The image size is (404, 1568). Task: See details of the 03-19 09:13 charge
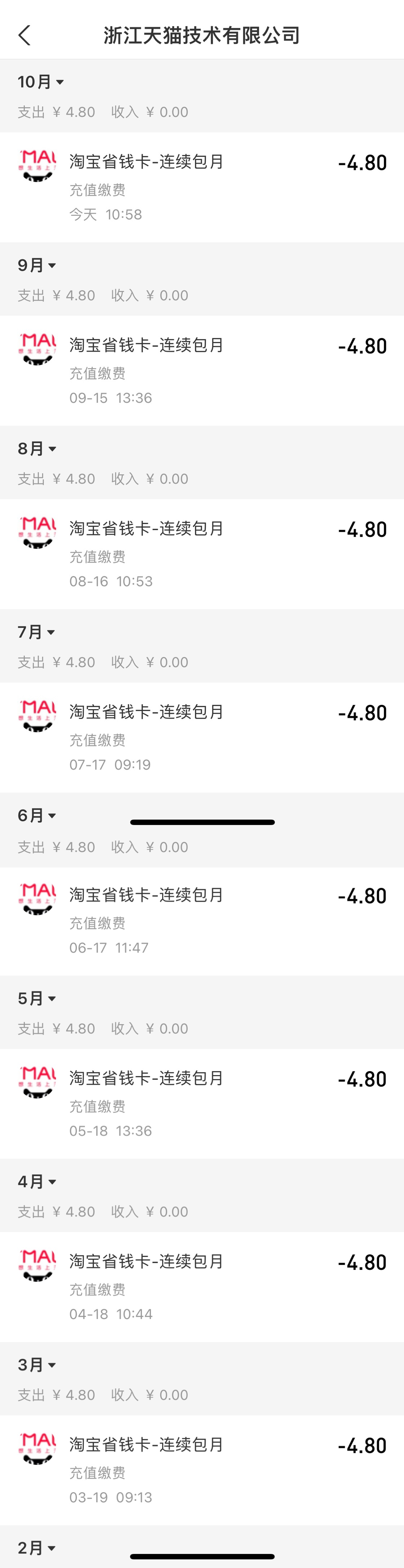click(x=202, y=1469)
